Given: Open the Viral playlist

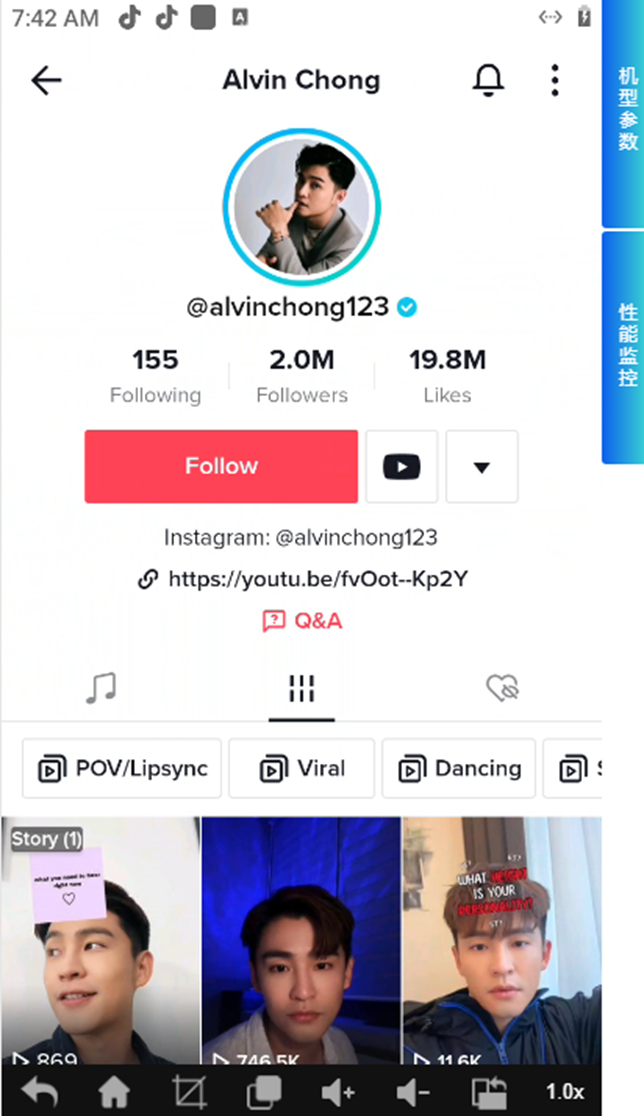Looking at the screenshot, I should 301,769.
